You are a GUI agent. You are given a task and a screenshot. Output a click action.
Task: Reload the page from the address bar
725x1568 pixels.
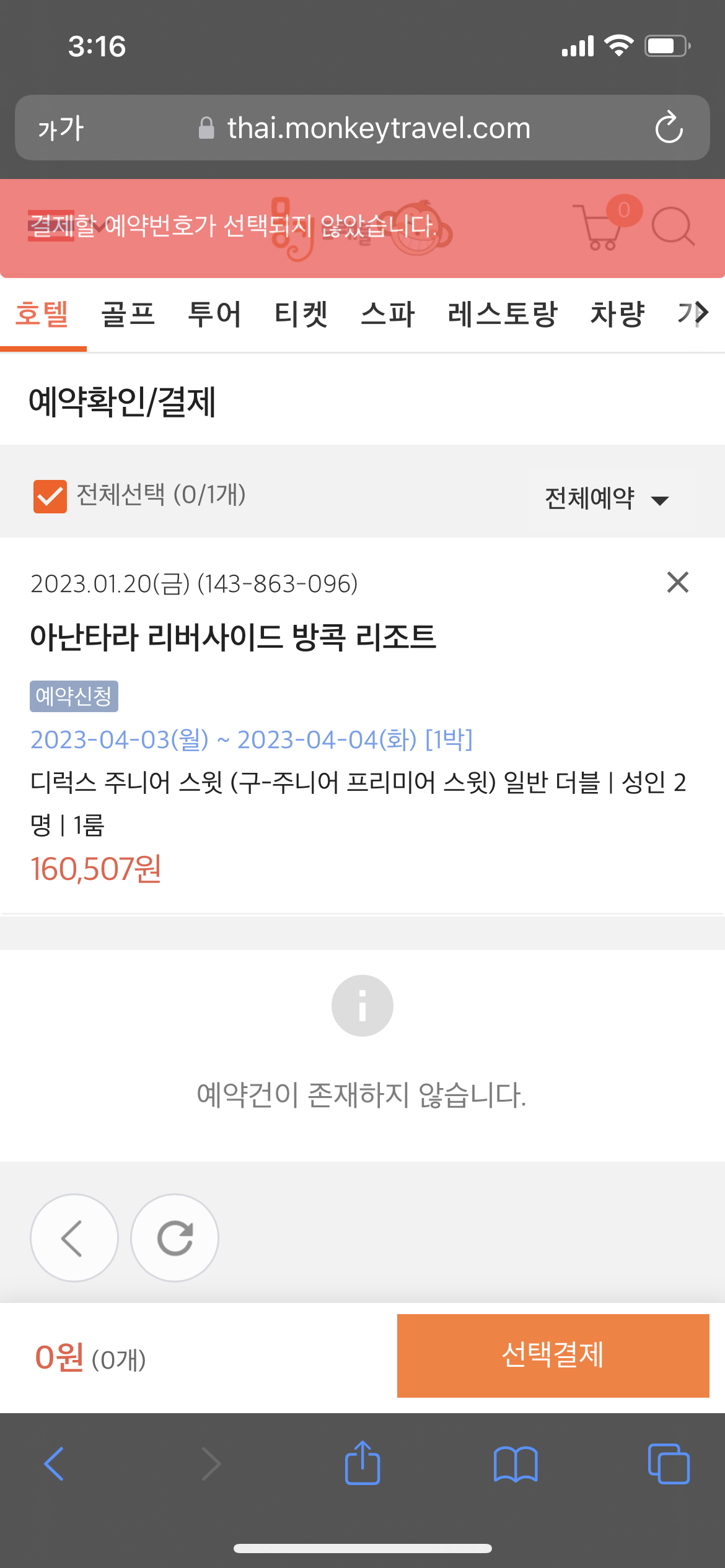point(669,128)
